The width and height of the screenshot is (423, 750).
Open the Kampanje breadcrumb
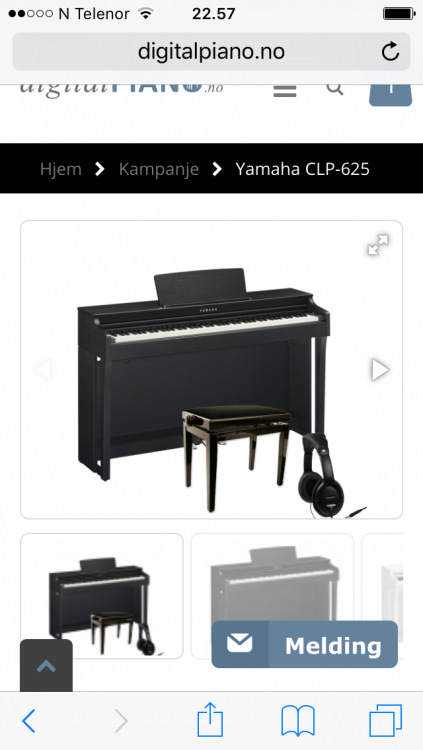point(158,169)
